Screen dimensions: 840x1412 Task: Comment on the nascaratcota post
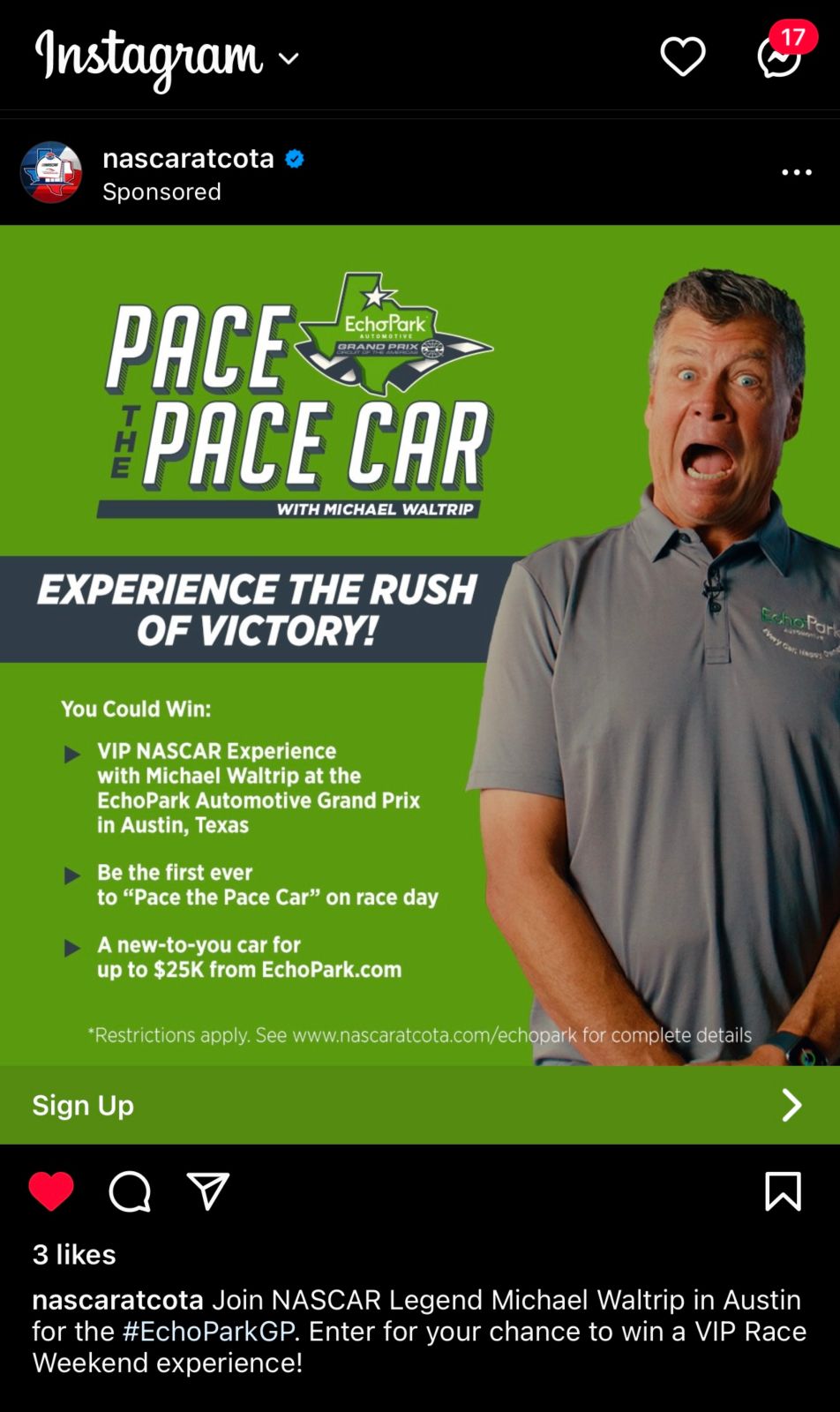point(130,1191)
